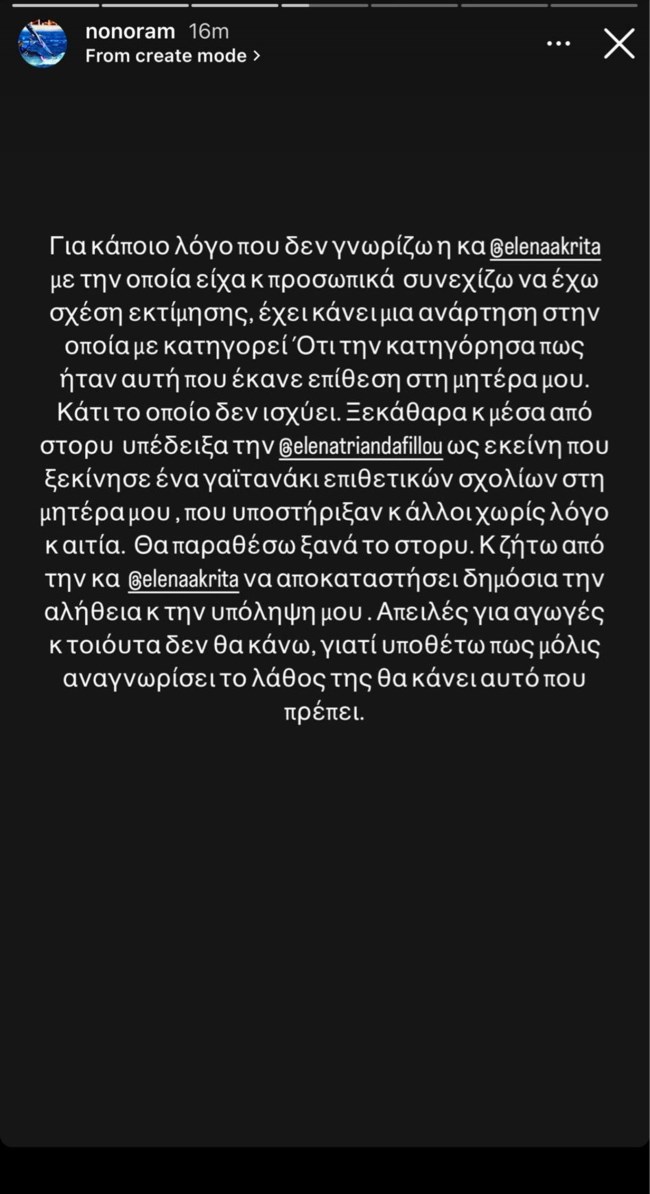
Task: Open nonoram's profile picture
Action: pos(43,44)
